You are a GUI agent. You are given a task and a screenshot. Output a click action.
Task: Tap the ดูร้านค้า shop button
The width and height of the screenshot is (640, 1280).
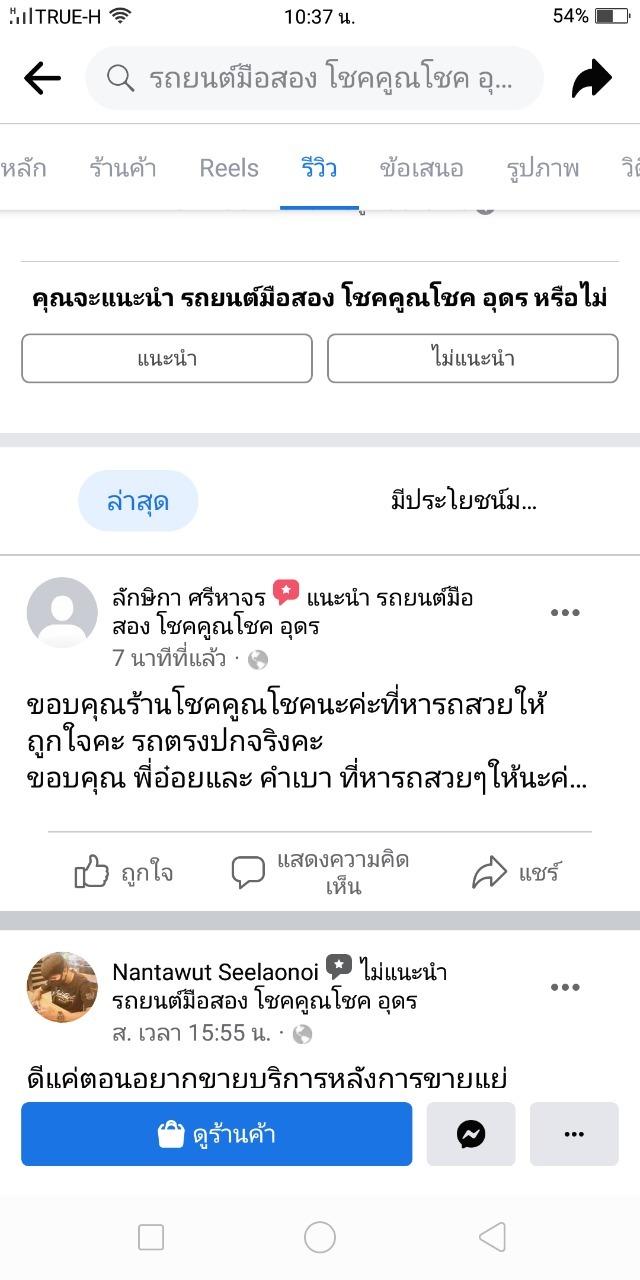pyautogui.click(x=216, y=1134)
